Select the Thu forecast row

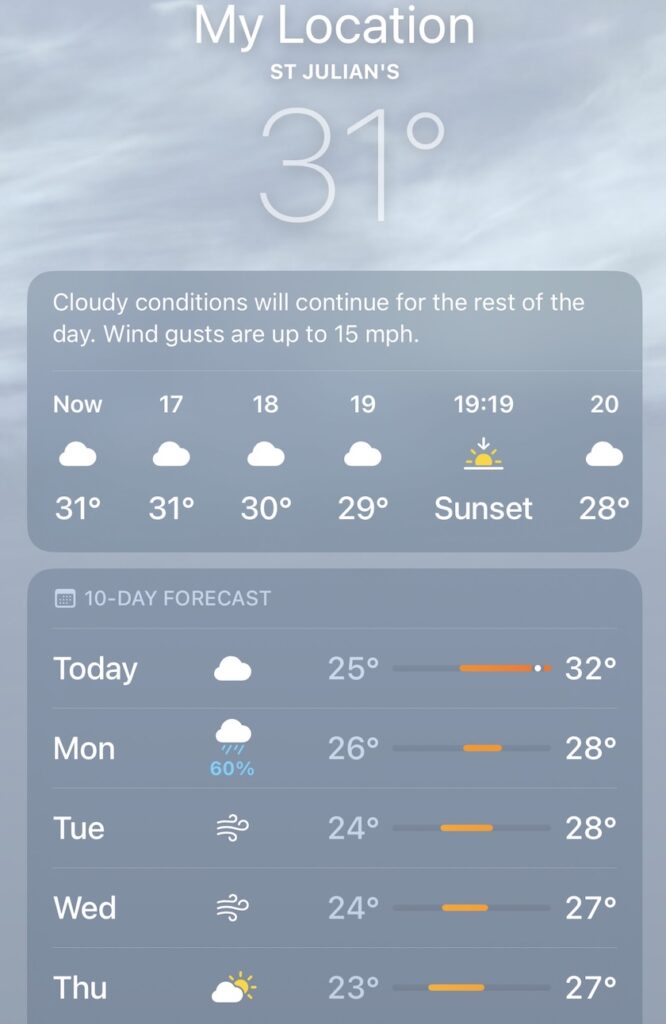[333, 988]
